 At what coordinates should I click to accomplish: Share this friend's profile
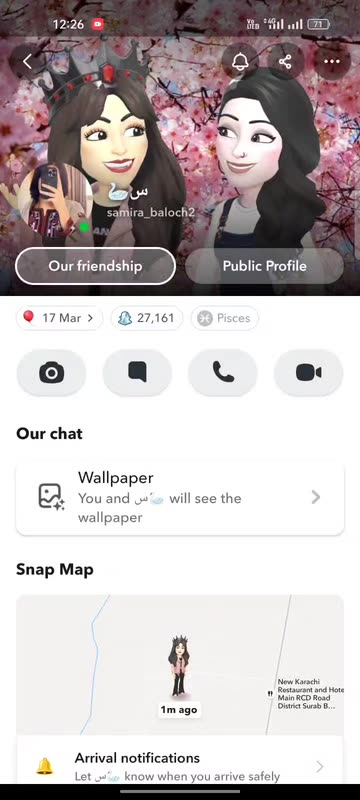[x=286, y=62]
